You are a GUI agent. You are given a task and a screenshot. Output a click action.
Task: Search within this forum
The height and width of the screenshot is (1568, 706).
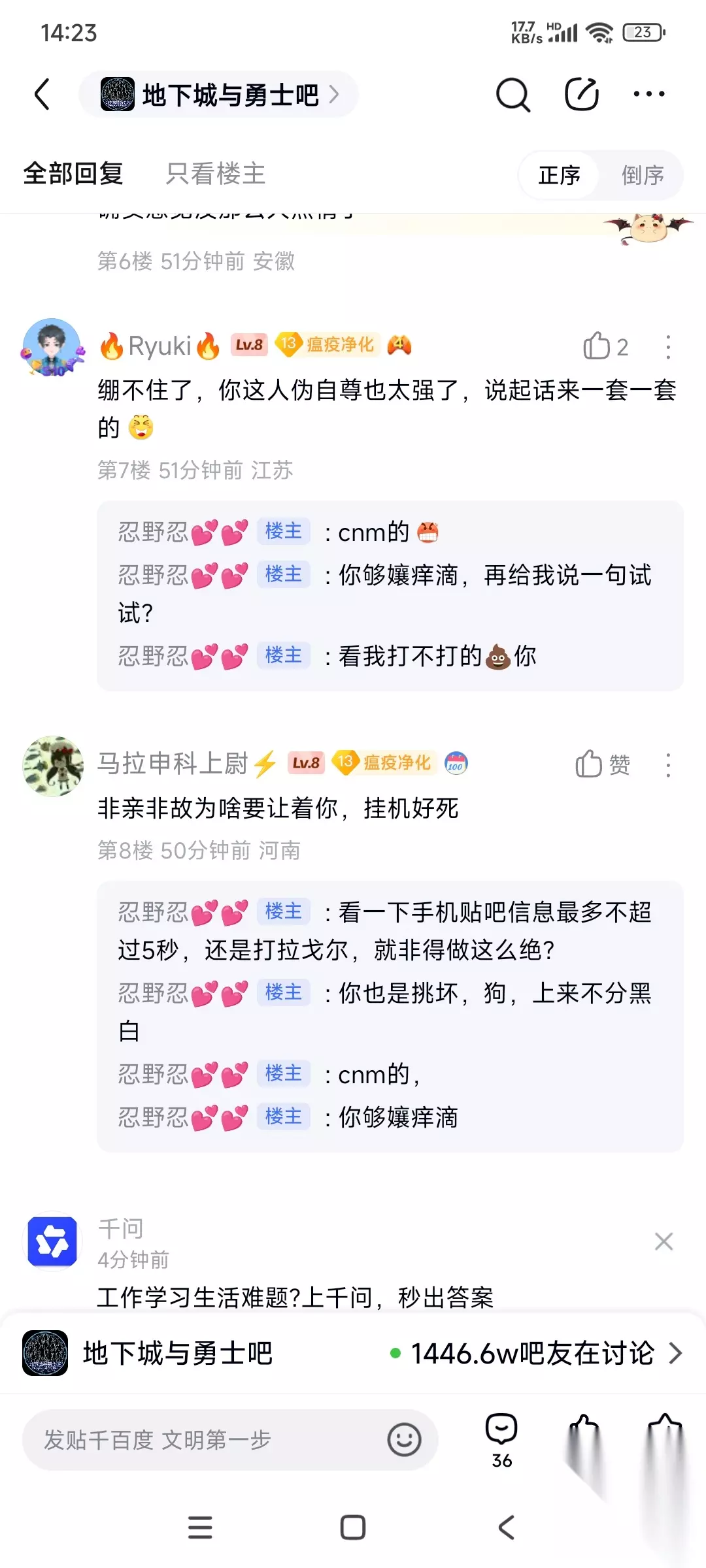tap(513, 95)
